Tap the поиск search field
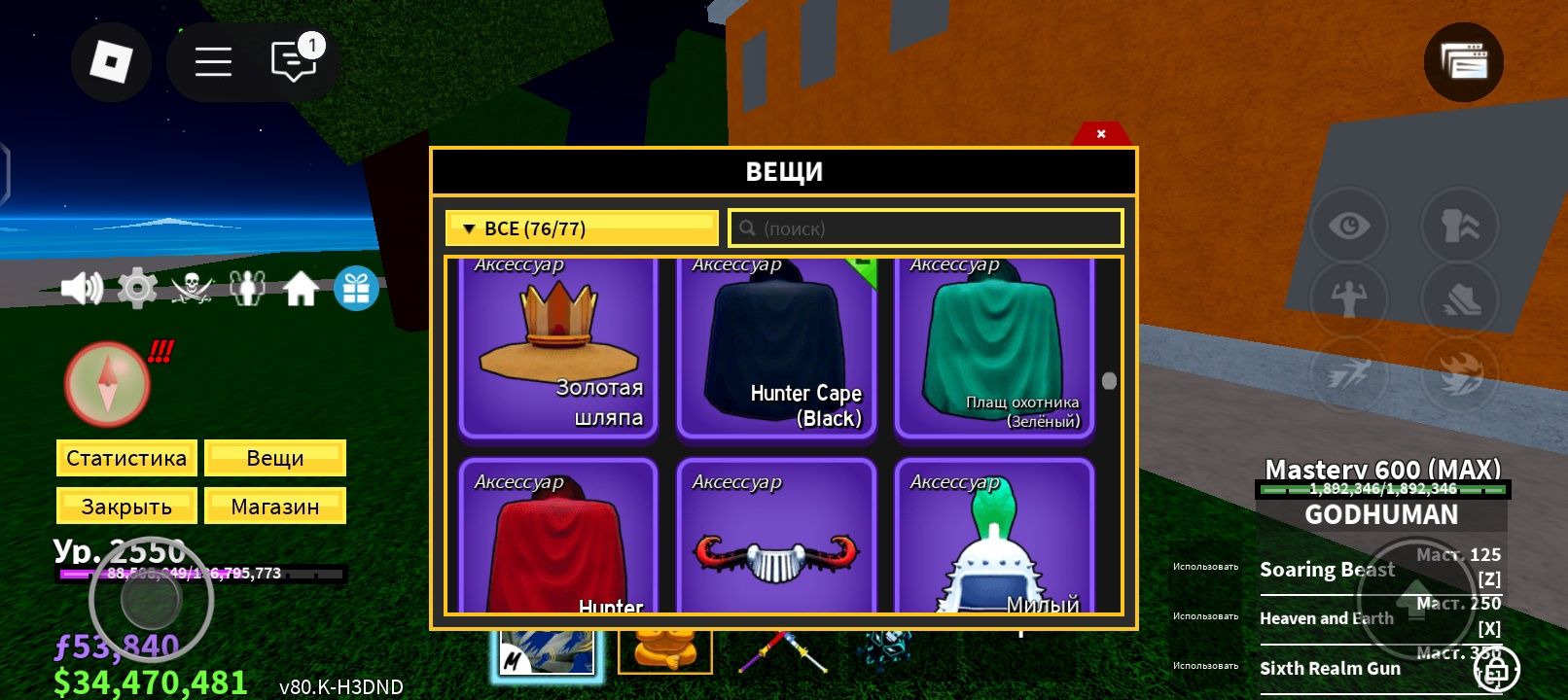The width and height of the screenshot is (1568, 700). click(926, 228)
